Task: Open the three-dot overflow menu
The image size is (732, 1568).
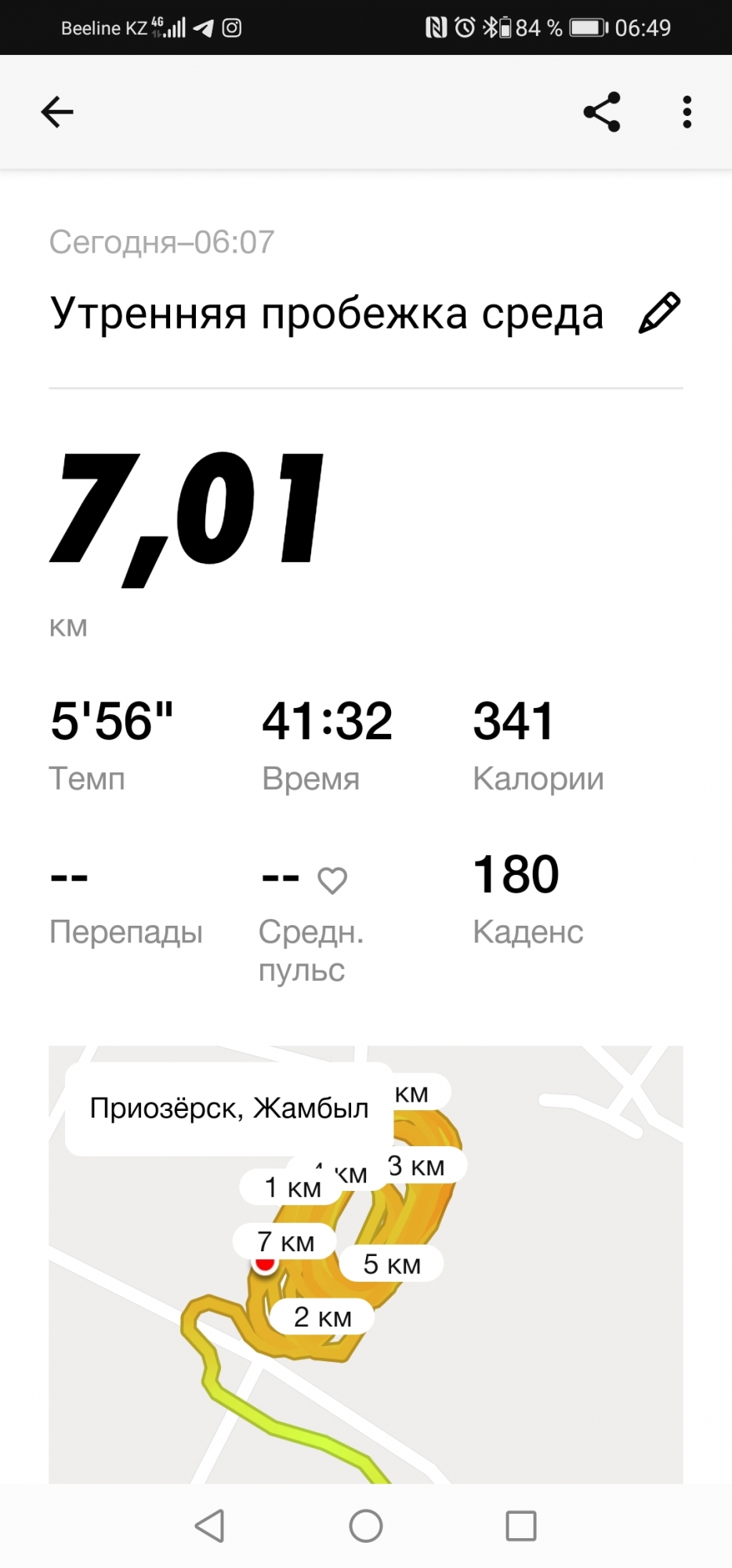Action: (x=687, y=112)
